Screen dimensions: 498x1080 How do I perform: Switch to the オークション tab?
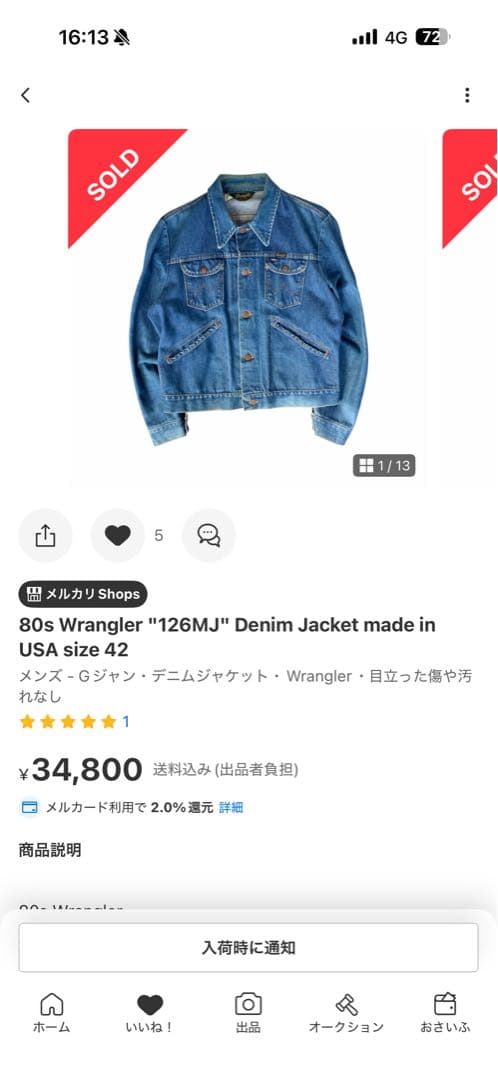coord(346,1012)
